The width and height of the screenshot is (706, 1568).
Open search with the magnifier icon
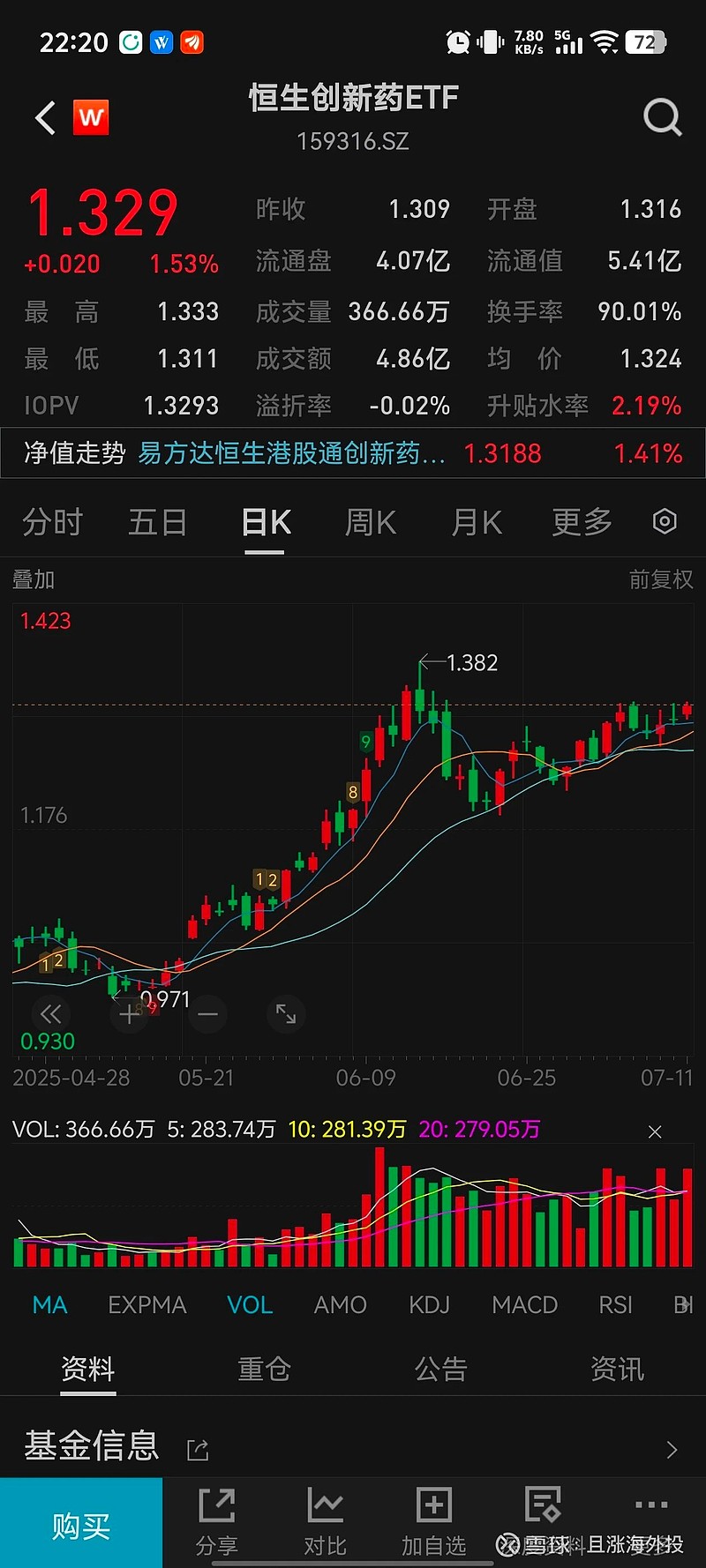tap(662, 117)
